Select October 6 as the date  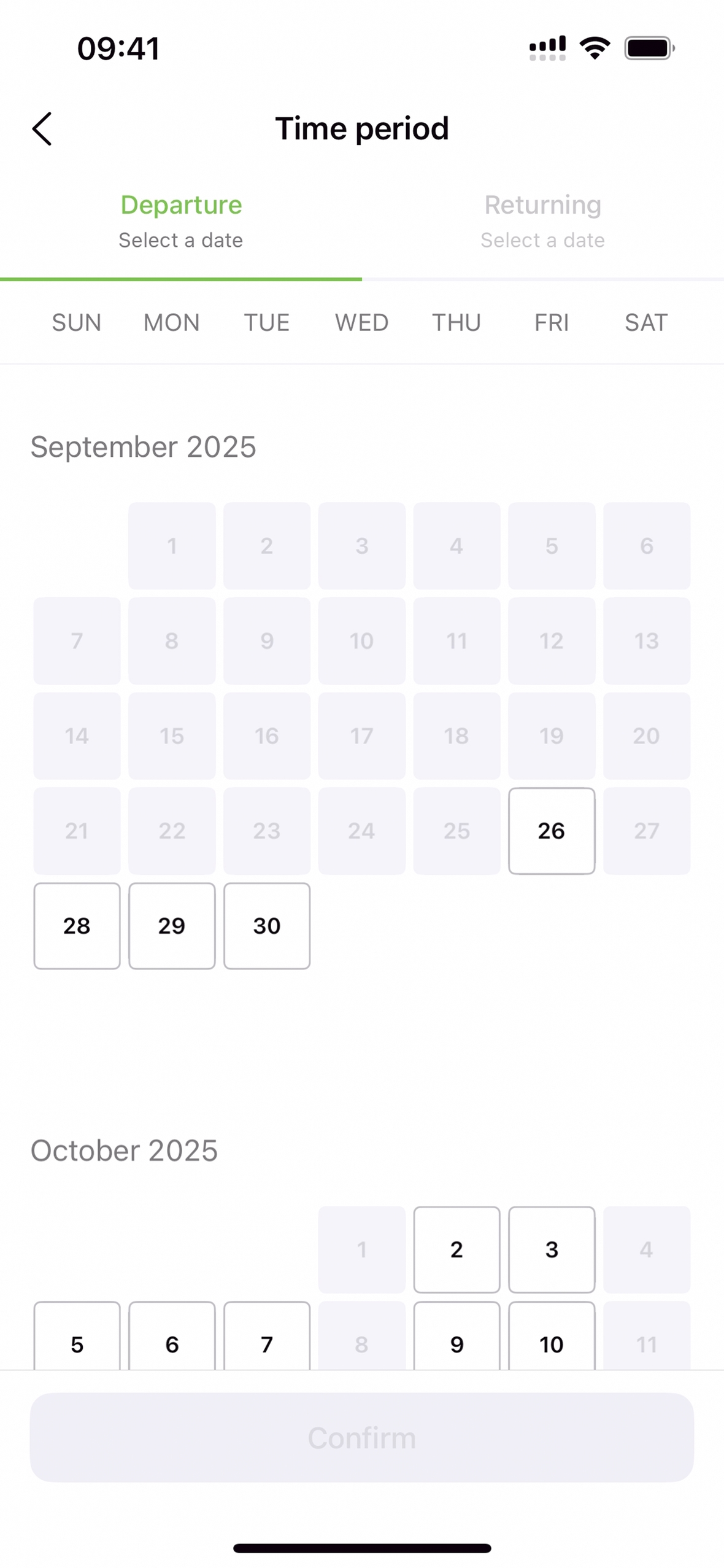coord(172,1338)
